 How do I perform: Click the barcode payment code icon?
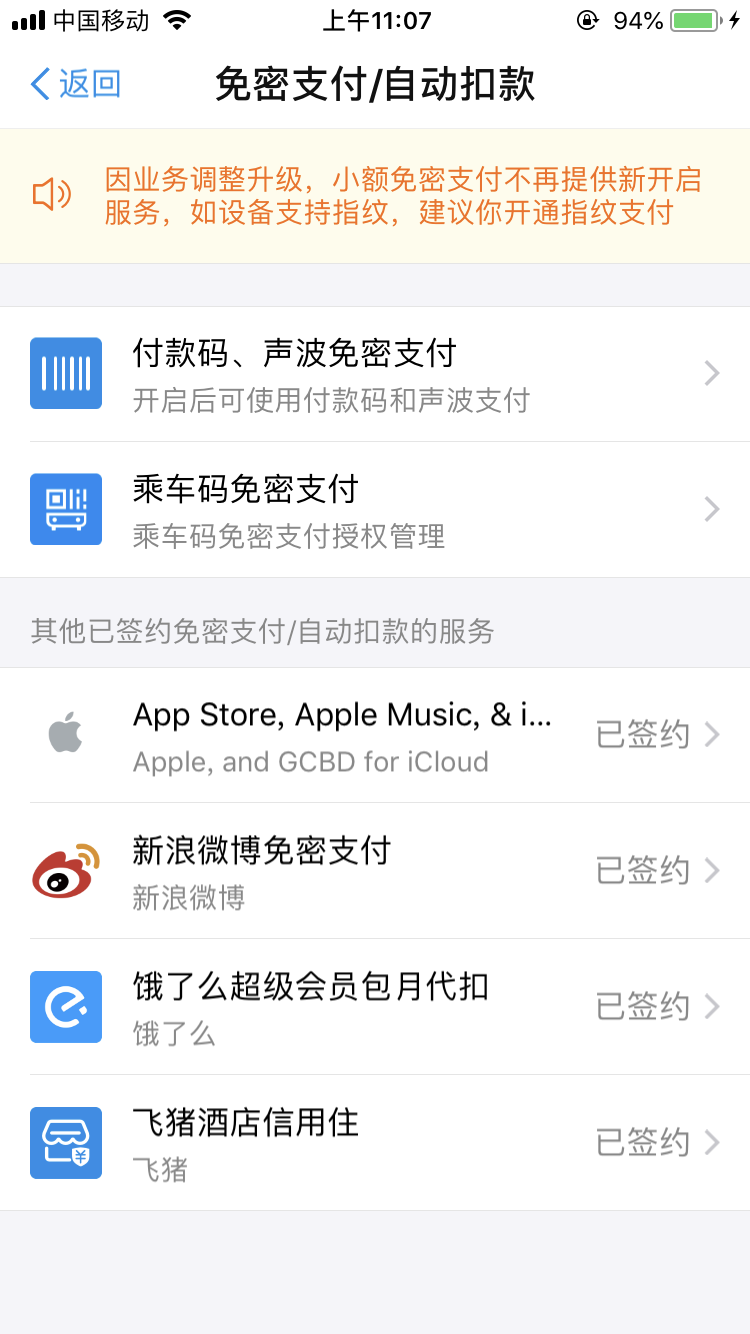point(66,373)
